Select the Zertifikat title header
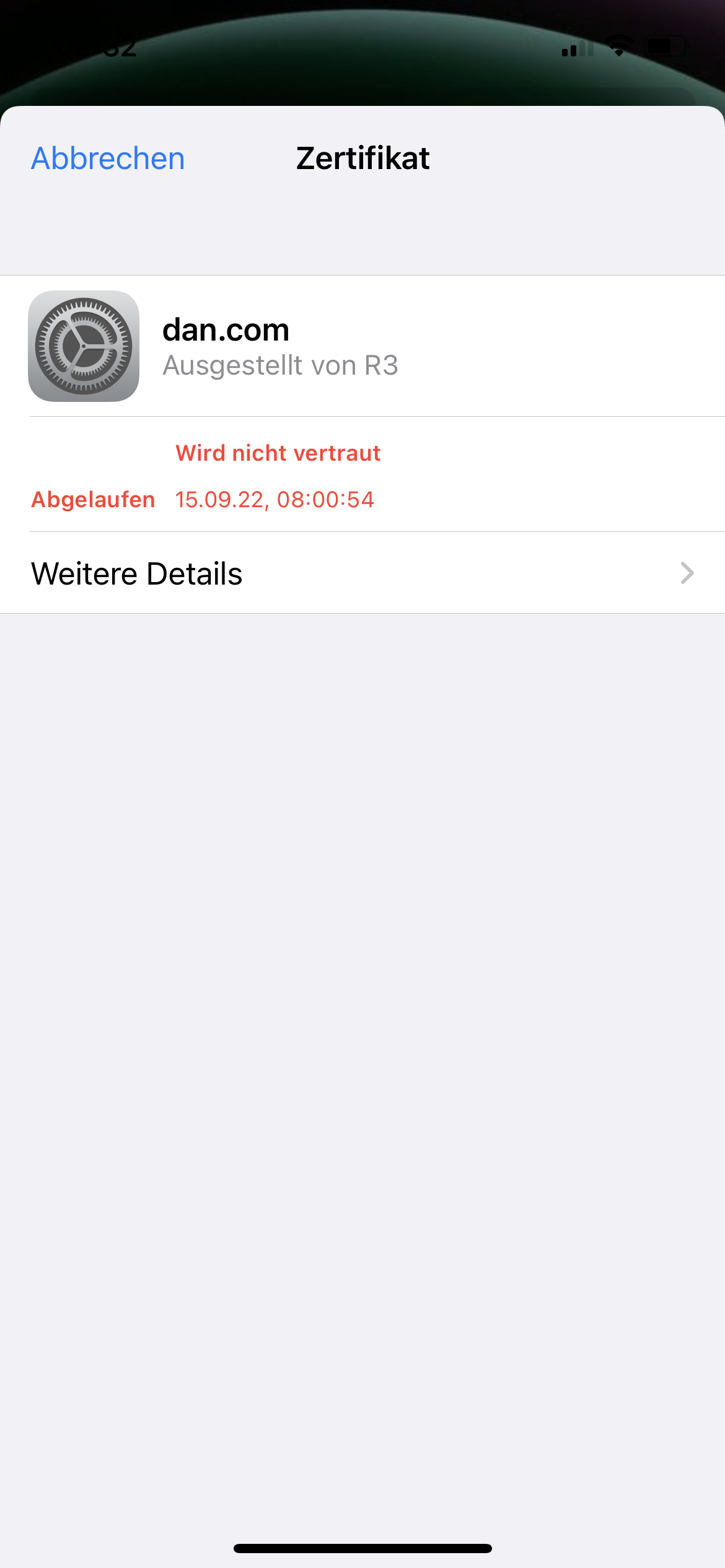 point(362,159)
